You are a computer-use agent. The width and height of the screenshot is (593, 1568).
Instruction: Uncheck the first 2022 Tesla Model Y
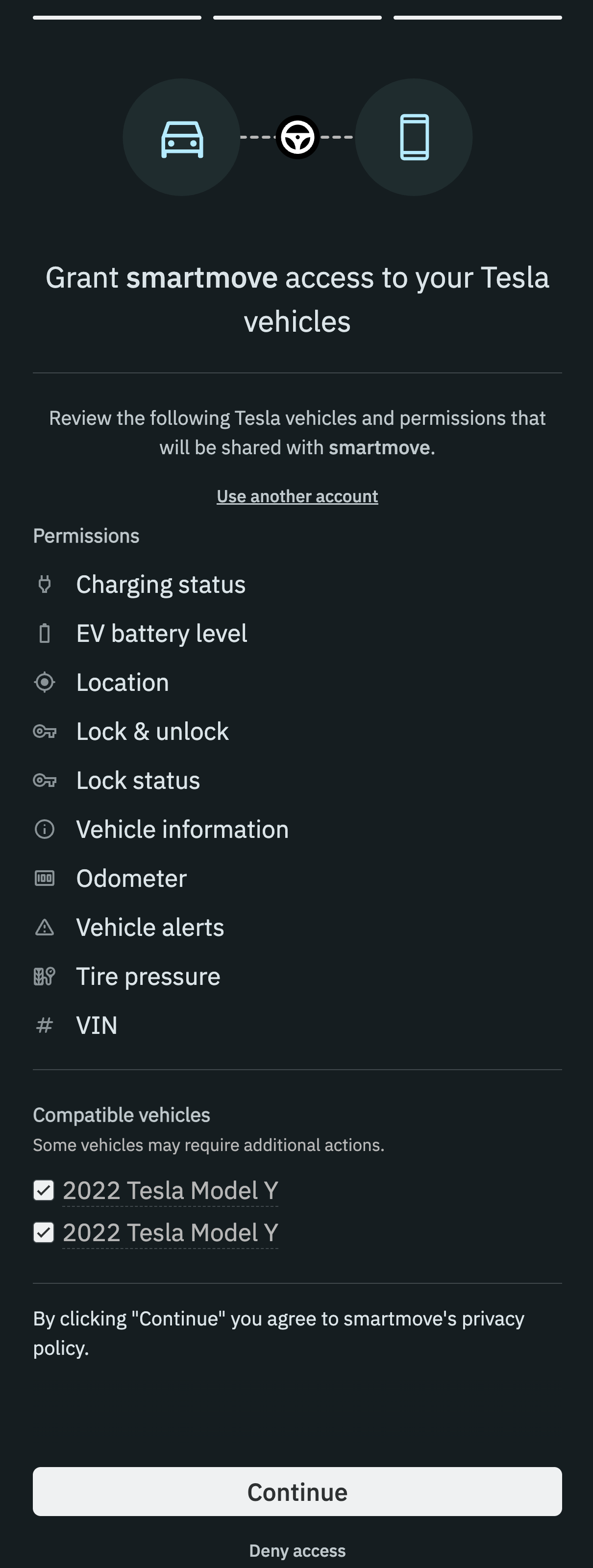pos(43,1190)
